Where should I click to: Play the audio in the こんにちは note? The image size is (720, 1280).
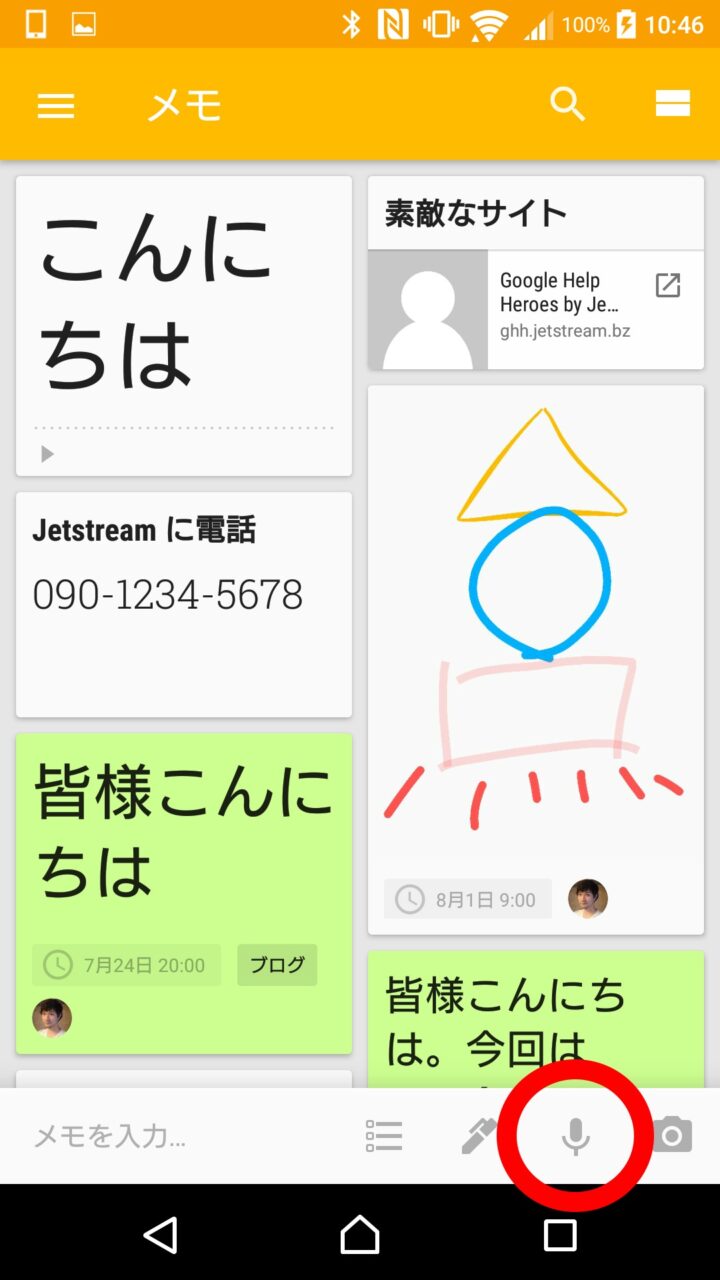(x=47, y=454)
